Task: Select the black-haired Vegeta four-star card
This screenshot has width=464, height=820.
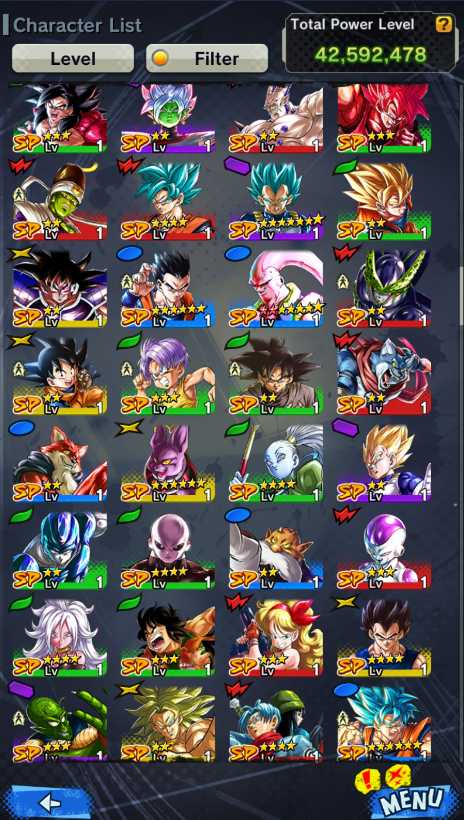Action: click(383, 637)
